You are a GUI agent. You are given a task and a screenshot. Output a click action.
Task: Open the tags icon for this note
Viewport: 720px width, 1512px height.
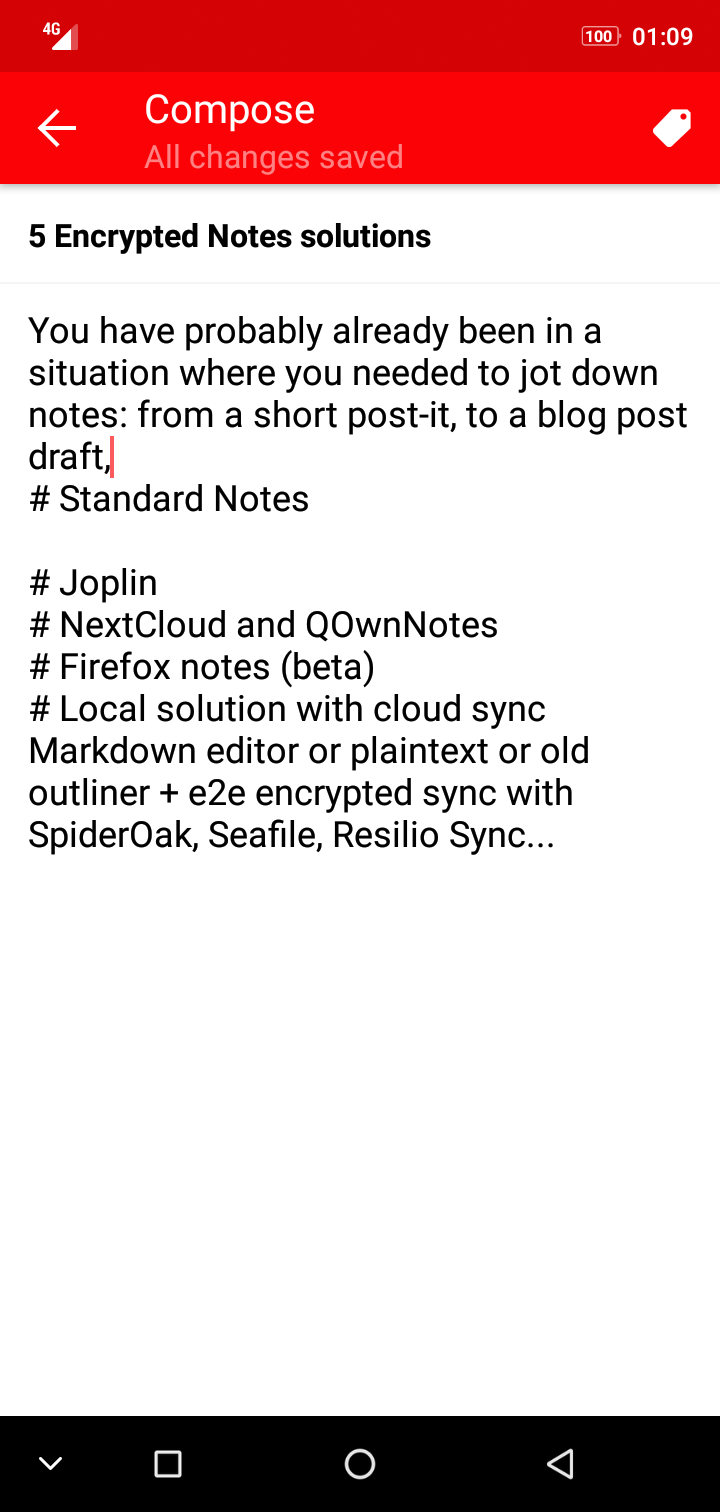[672, 128]
